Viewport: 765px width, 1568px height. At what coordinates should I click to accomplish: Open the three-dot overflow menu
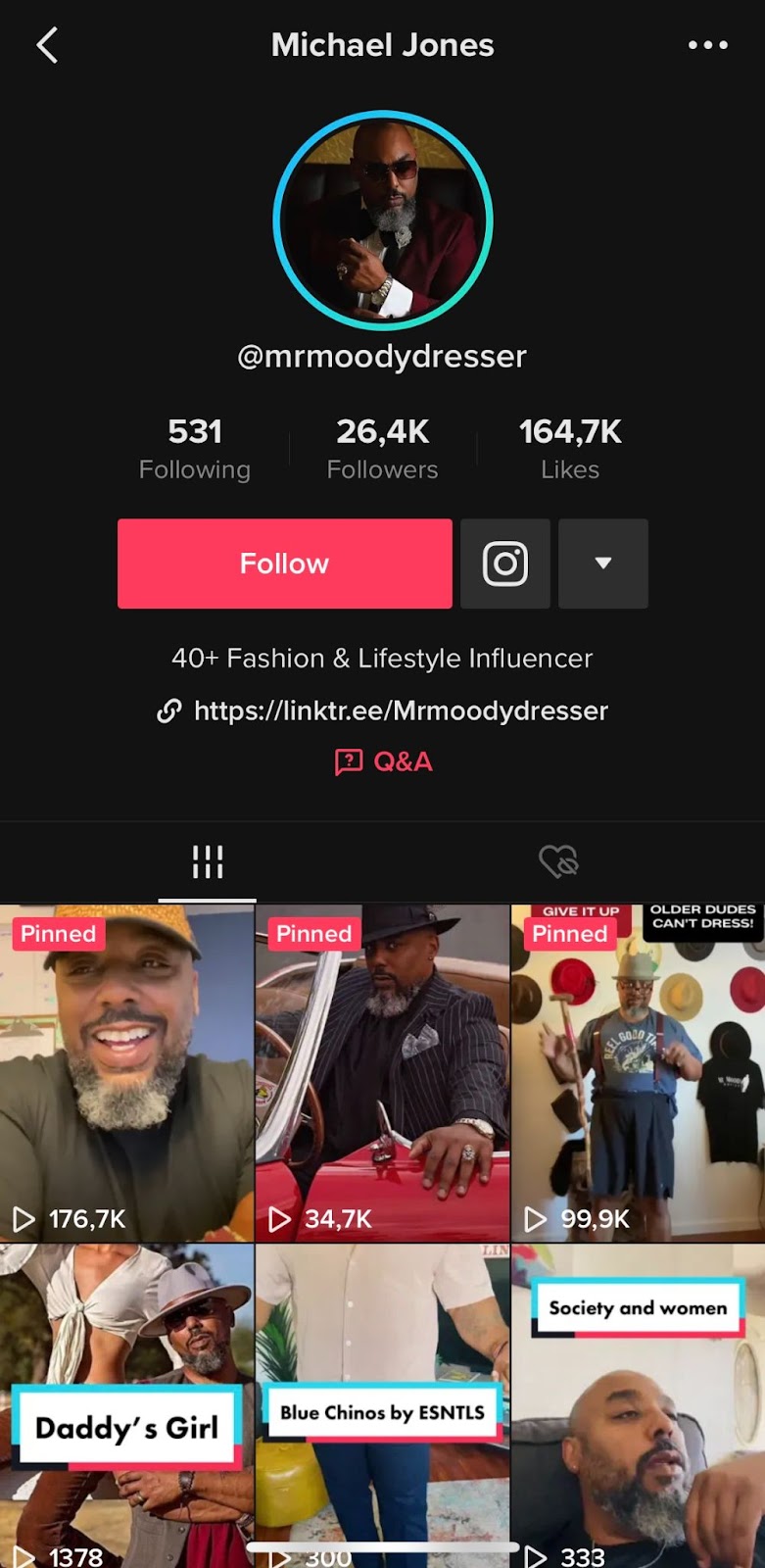tap(707, 45)
